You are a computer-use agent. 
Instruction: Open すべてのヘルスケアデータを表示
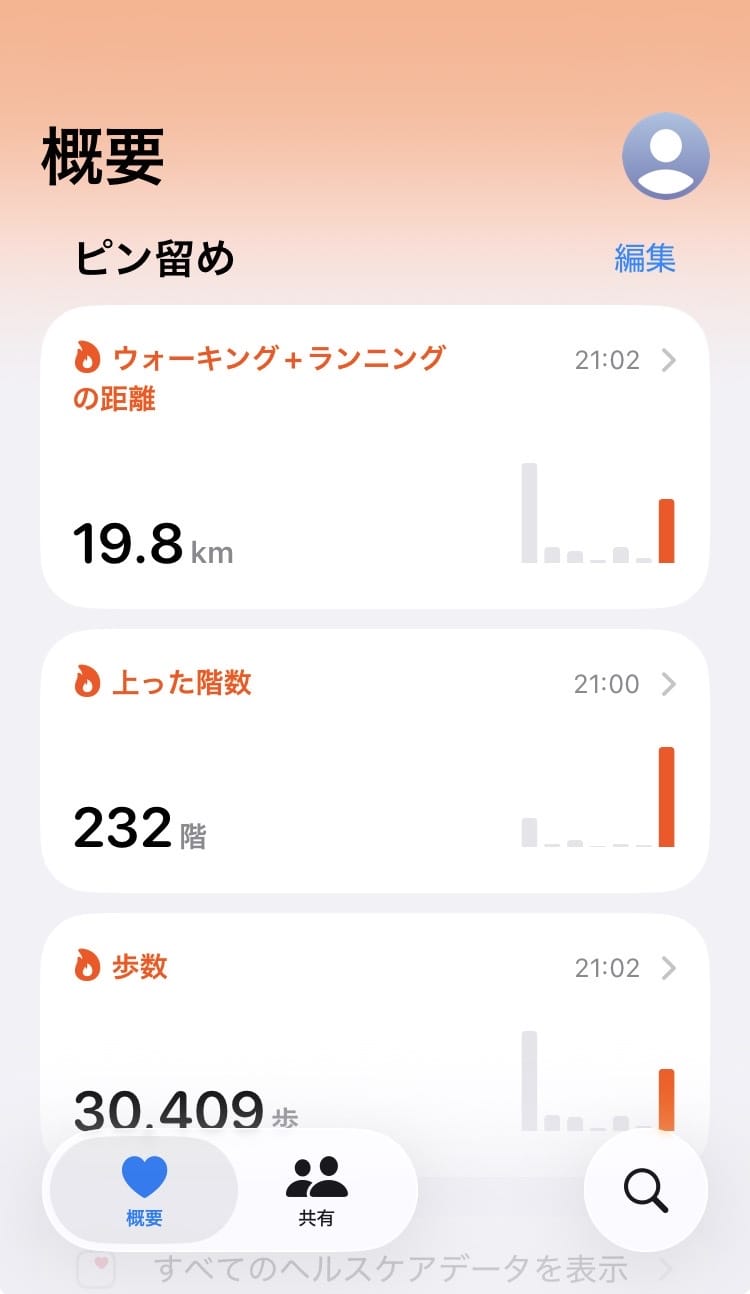pos(390,1270)
